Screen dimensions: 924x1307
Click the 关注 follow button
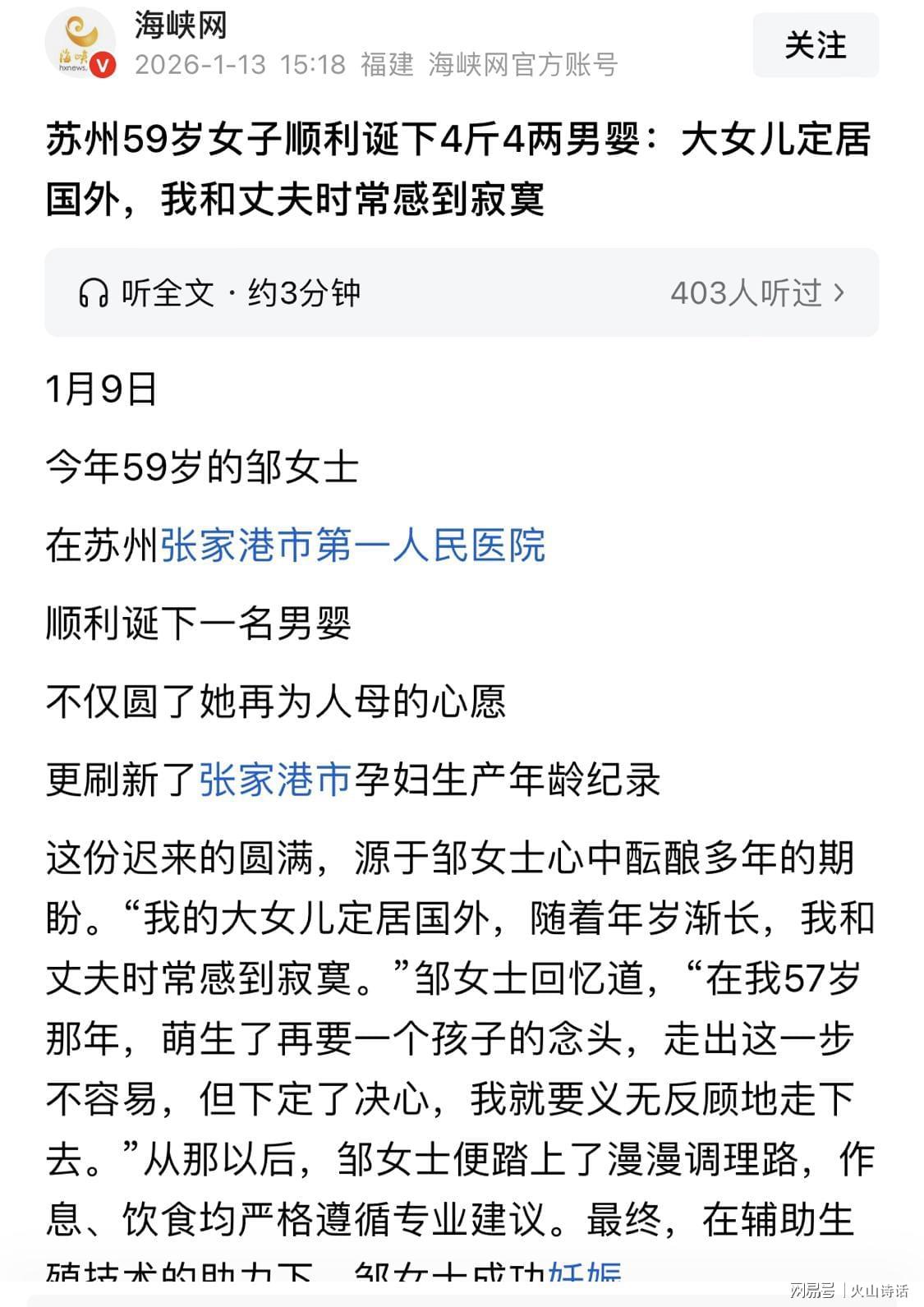tap(817, 46)
